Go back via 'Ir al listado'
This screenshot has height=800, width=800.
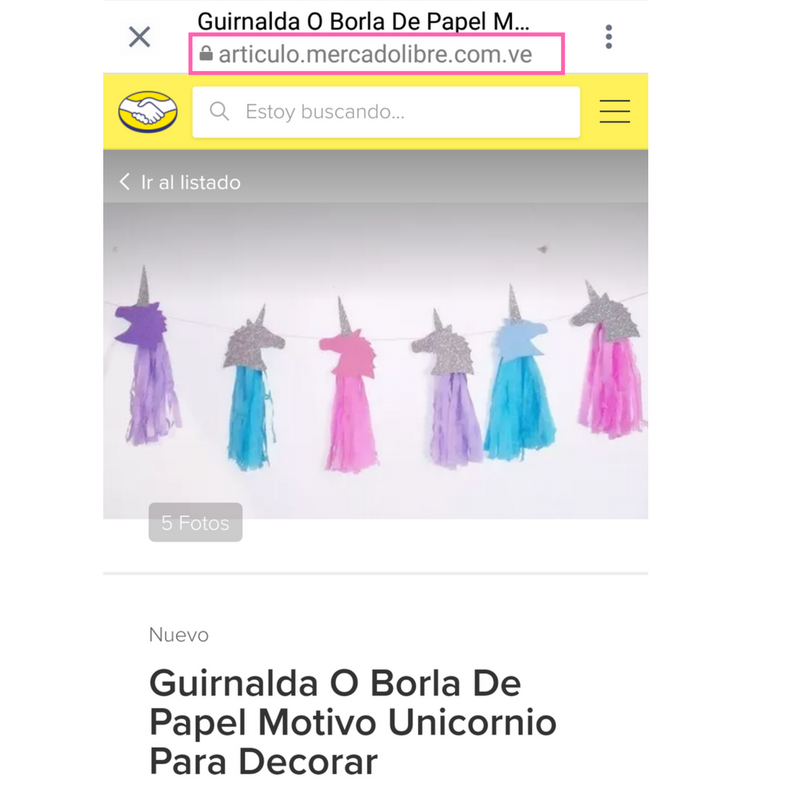point(180,182)
